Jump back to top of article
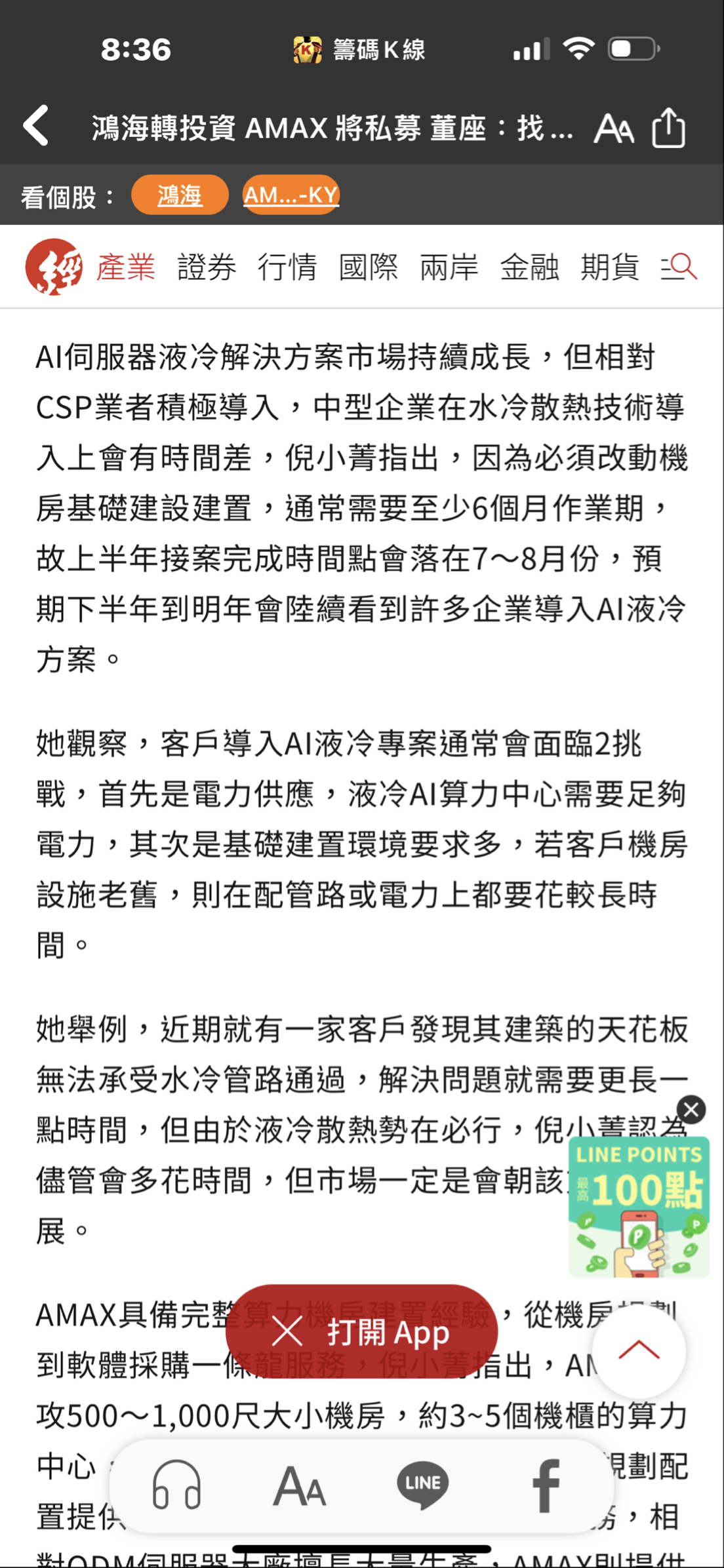This screenshot has height=1568, width=724. (x=639, y=1350)
